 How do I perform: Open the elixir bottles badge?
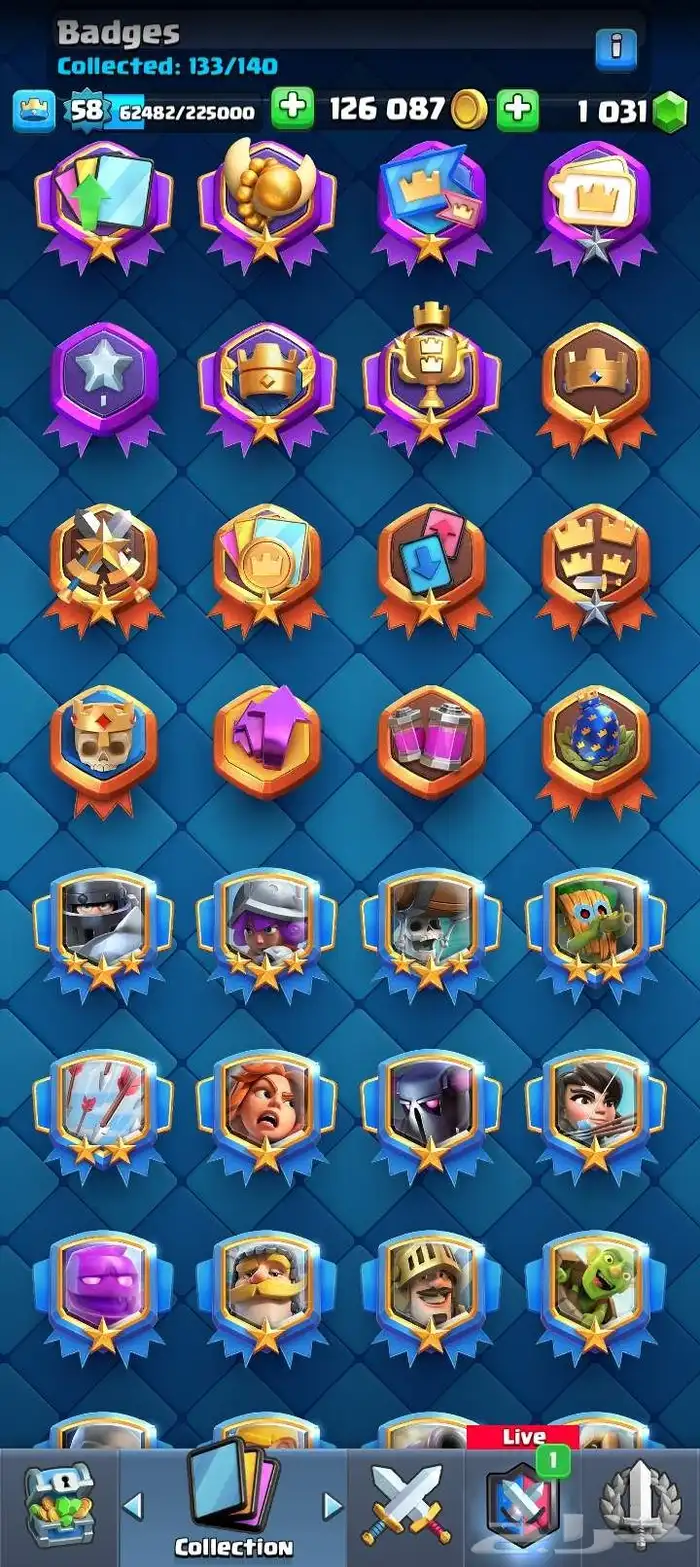coord(431,742)
